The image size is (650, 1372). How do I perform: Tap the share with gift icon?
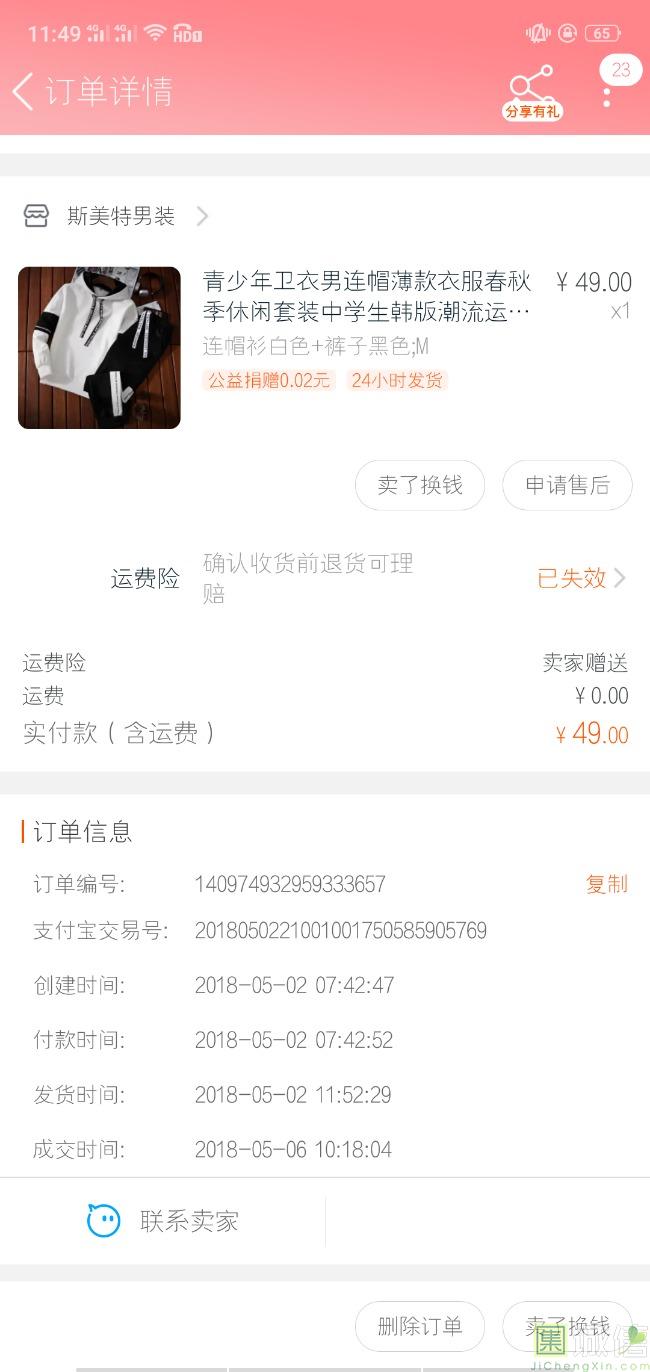pos(531,93)
